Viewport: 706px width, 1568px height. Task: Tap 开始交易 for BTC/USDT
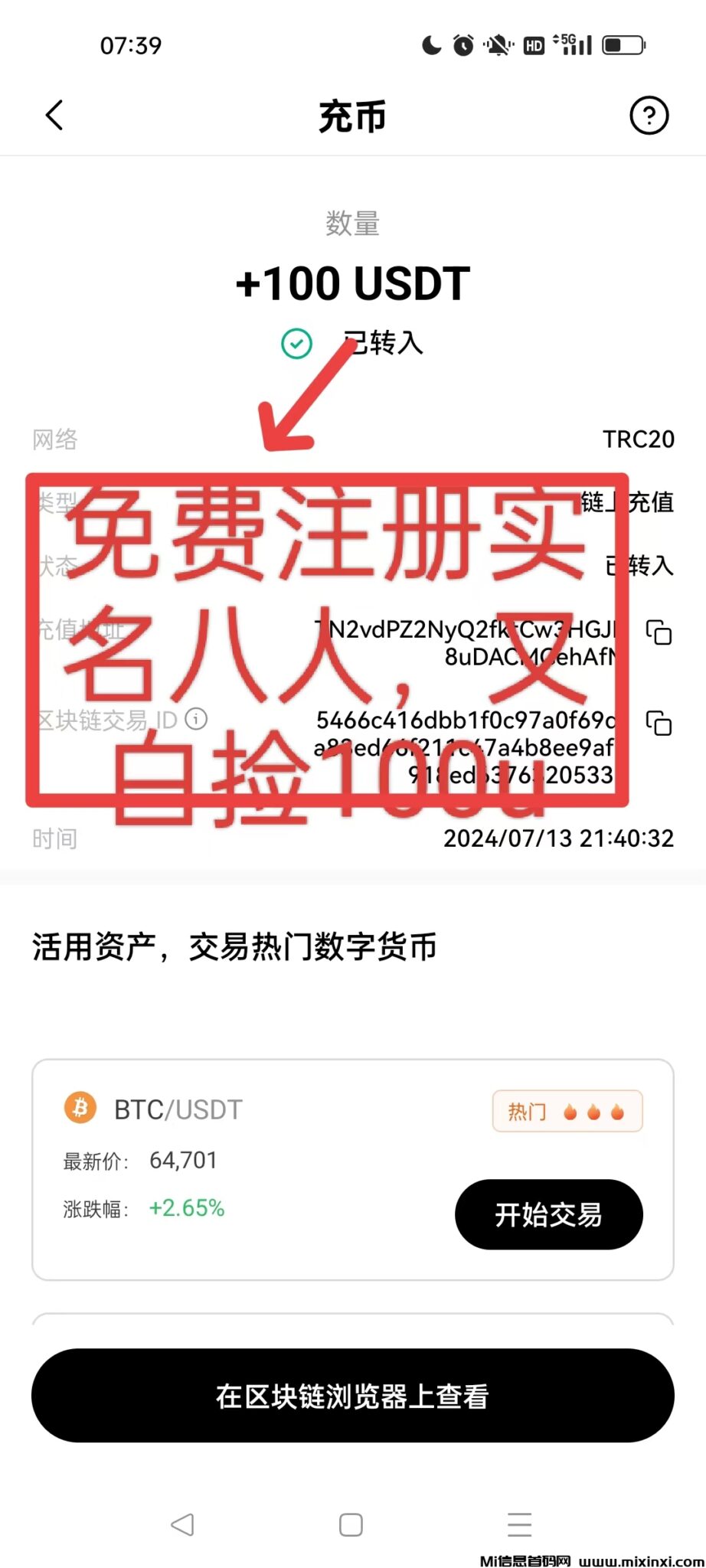tap(548, 1214)
